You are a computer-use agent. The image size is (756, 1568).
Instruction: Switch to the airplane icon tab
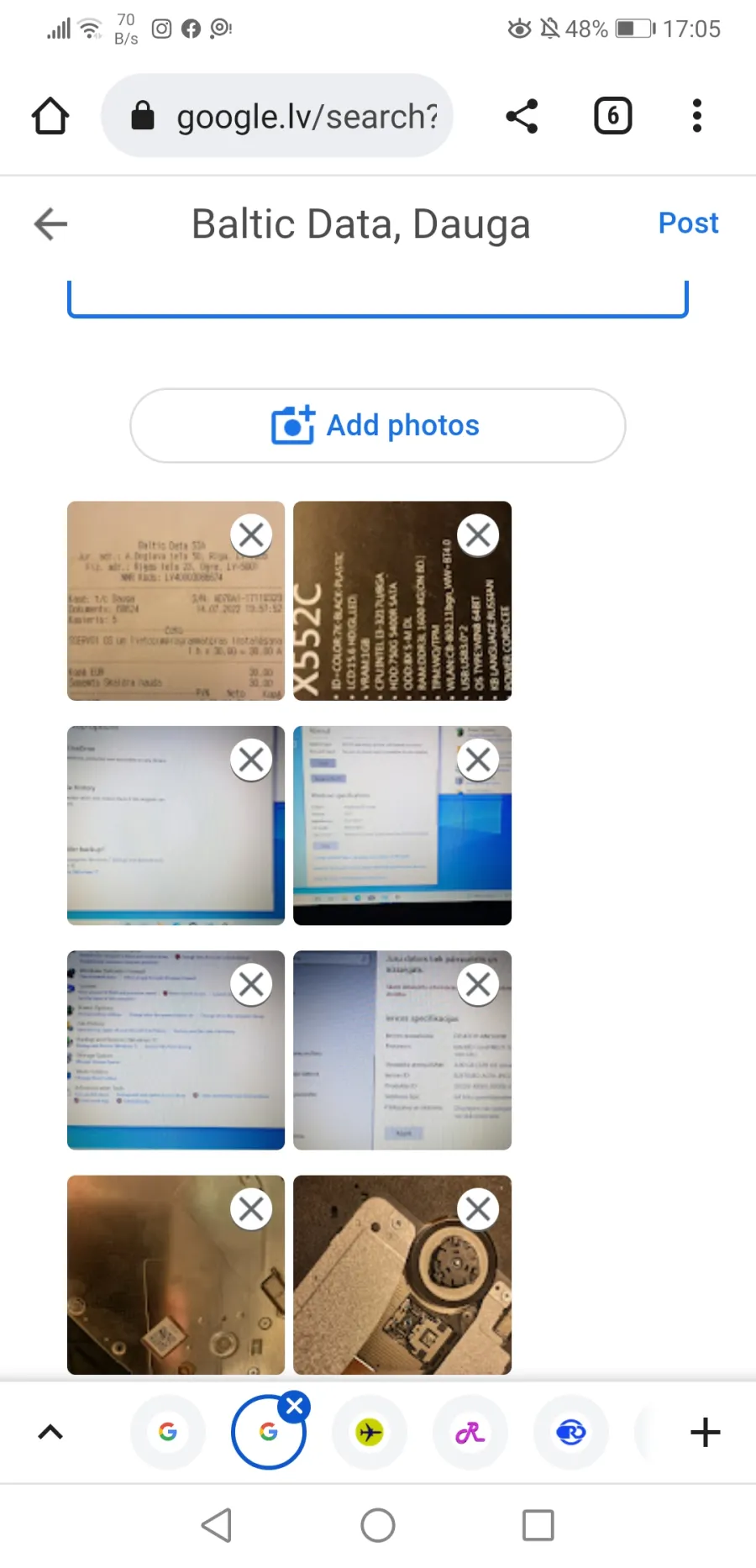[x=370, y=1432]
